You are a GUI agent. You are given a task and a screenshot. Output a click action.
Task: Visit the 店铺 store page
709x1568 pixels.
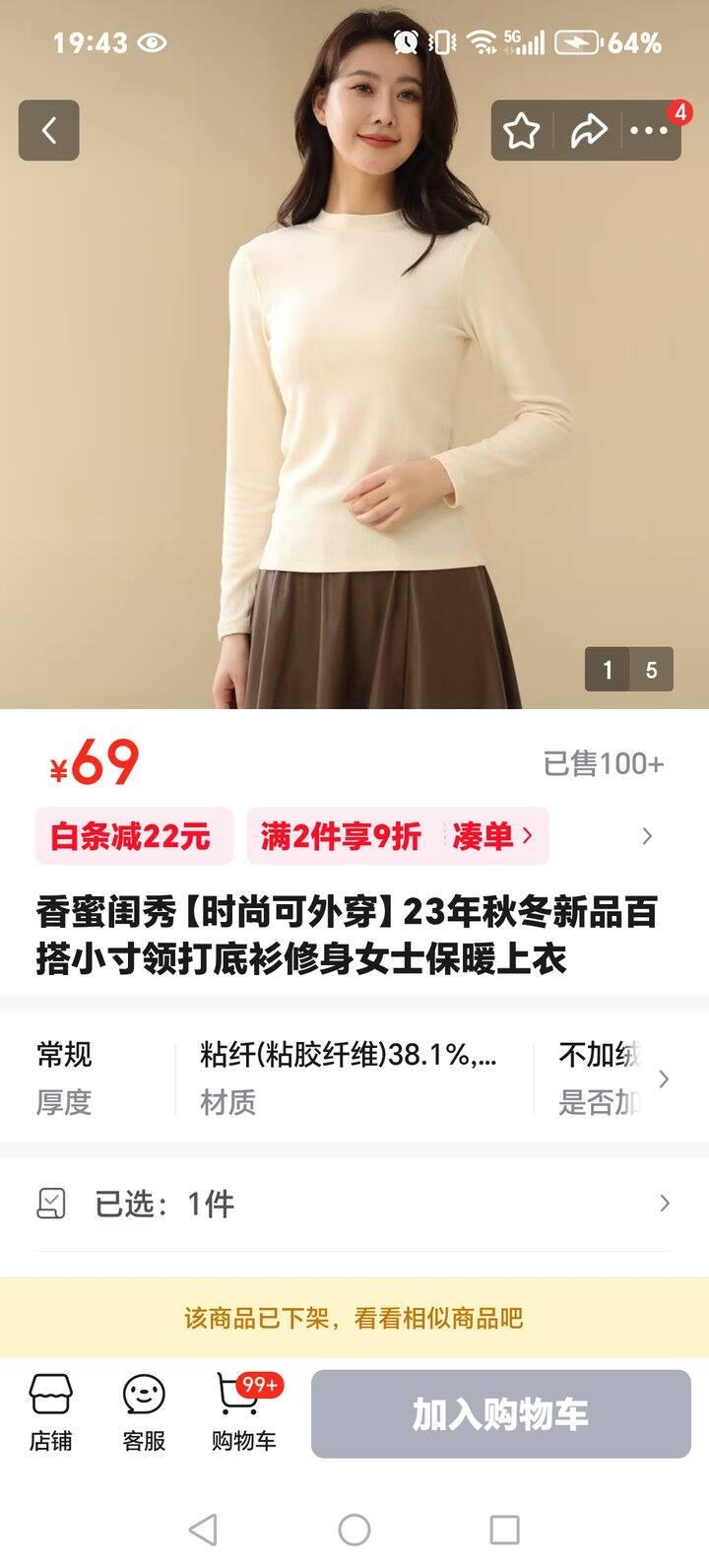pyautogui.click(x=50, y=1413)
